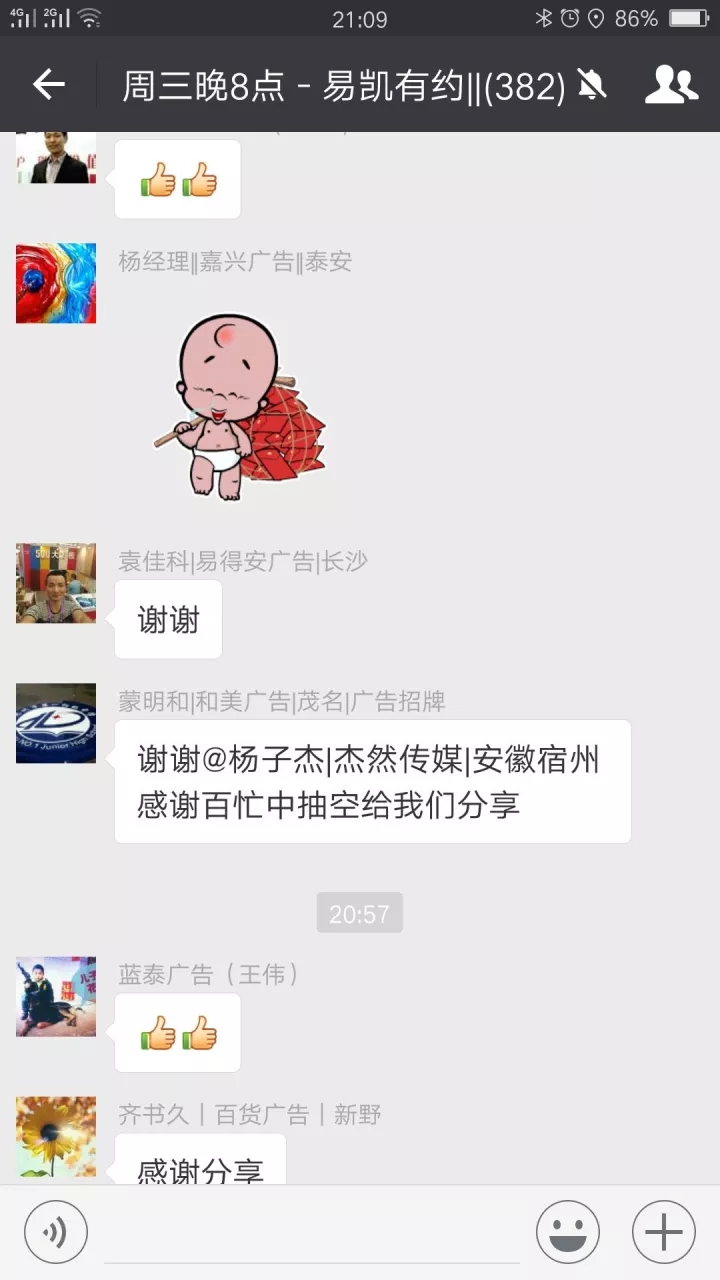Select the 谢谢 message bubble from 袁佳科
Viewport: 720px width, 1280px height.
(x=168, y=619)
